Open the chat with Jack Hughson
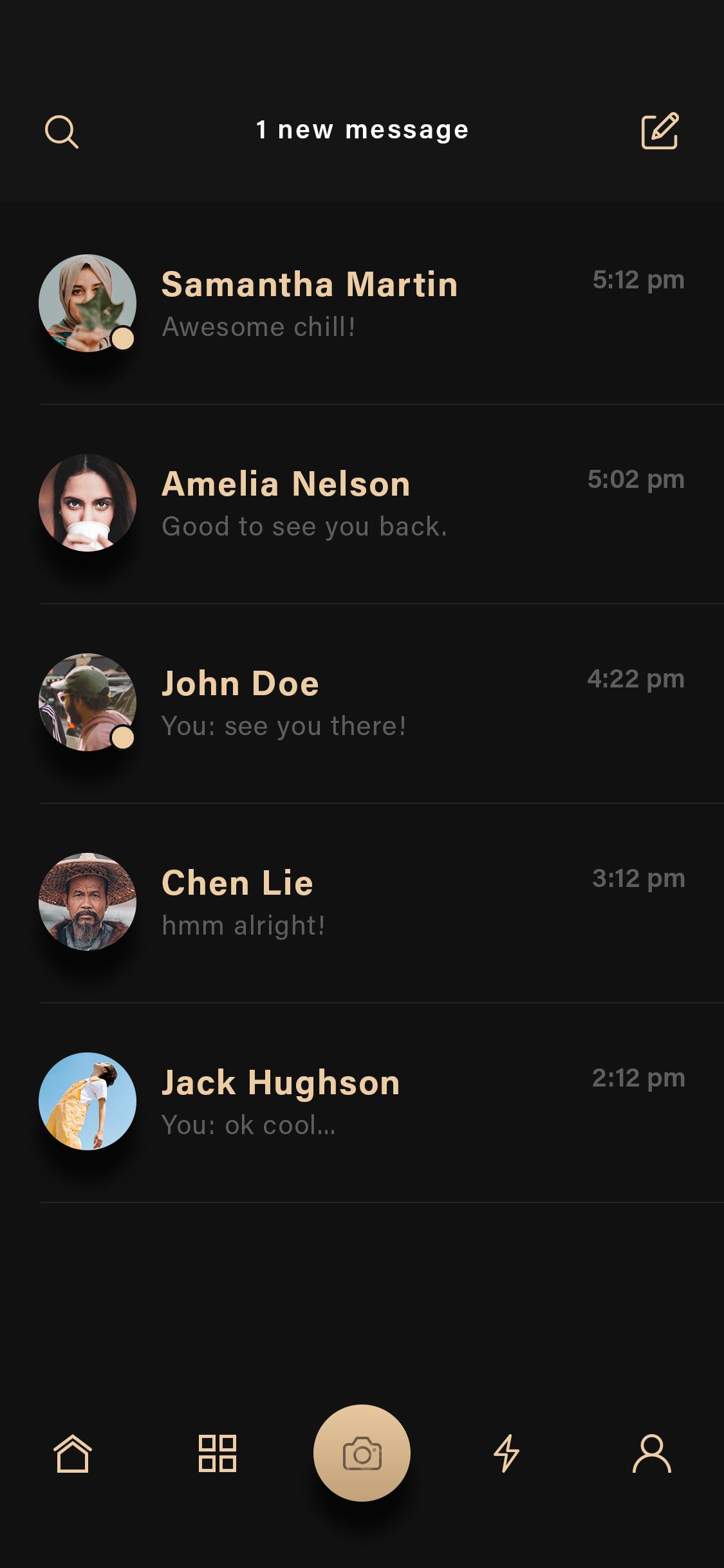 point(362,1103)
